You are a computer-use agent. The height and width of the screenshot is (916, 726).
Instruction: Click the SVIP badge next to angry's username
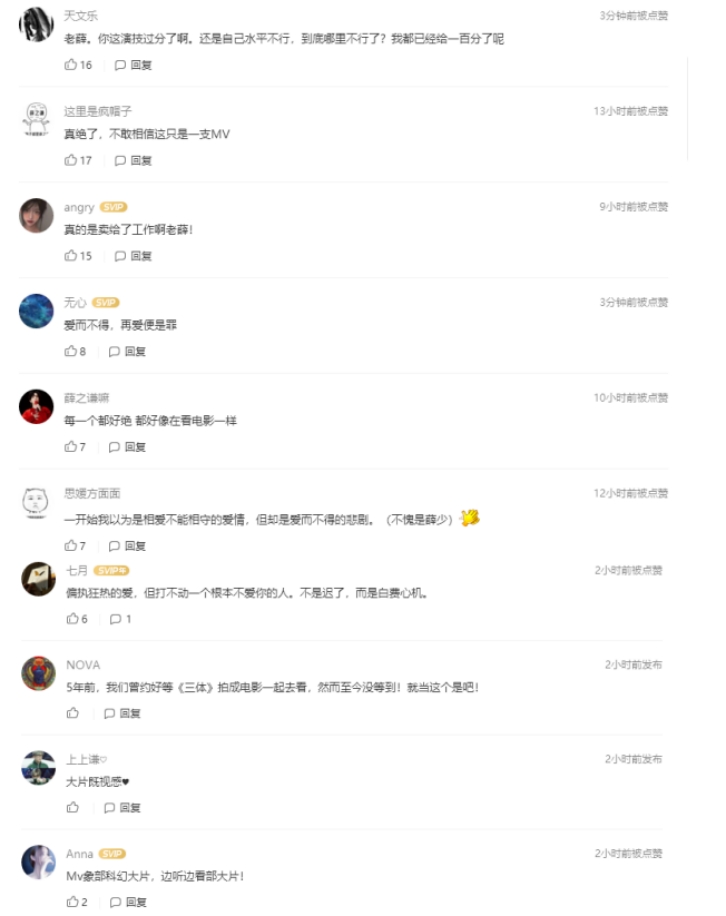click(x=113, y=206)
